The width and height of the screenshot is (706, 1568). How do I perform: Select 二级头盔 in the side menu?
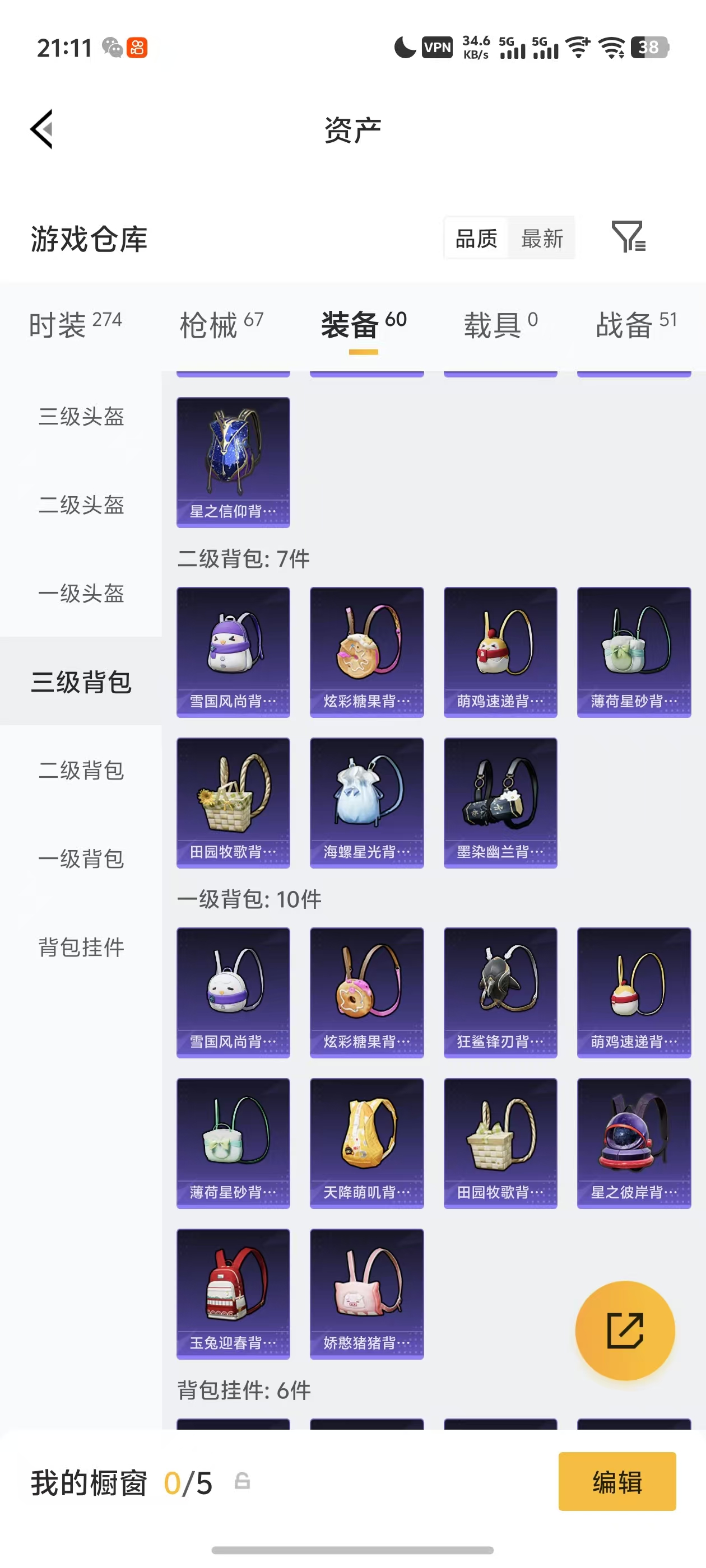[x=81, y=505]
